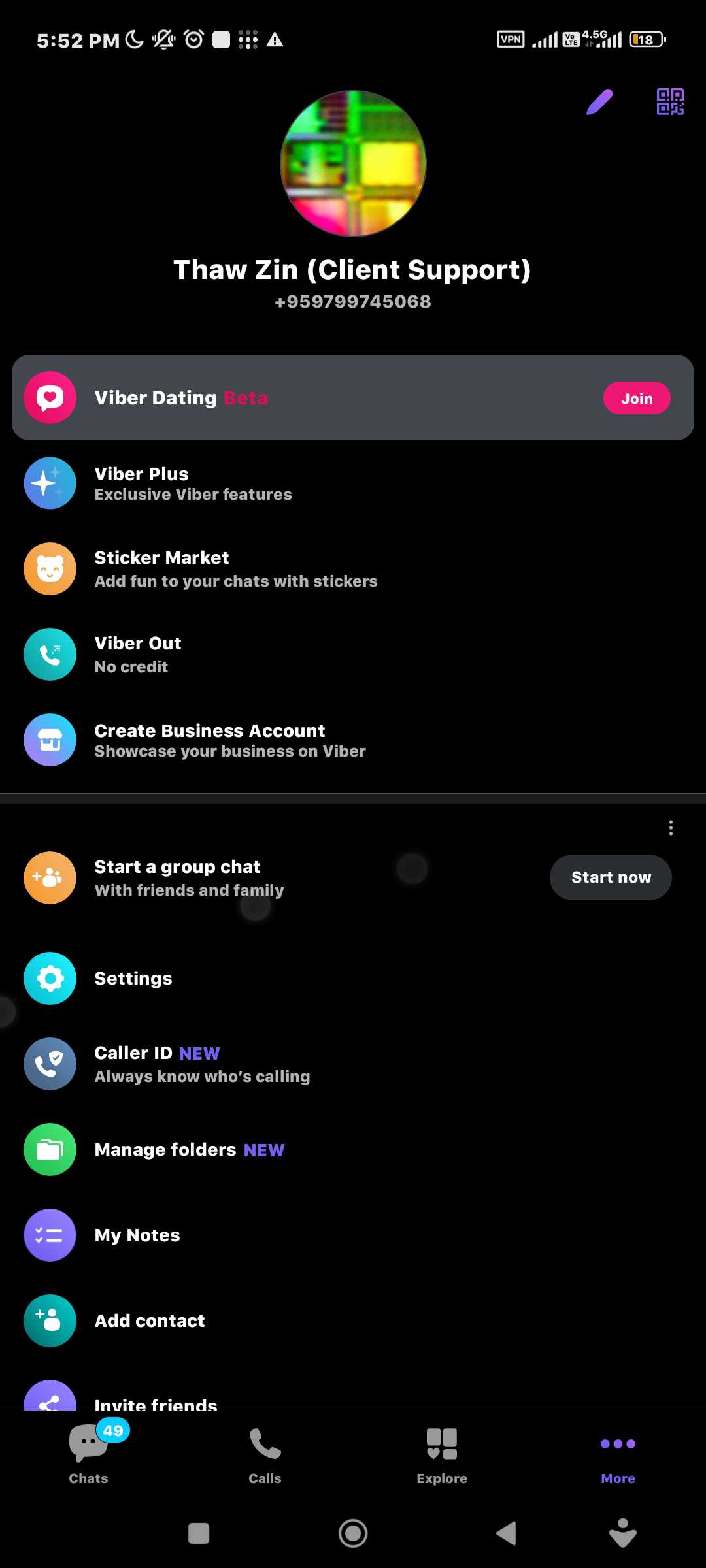The height and width of the screenshot is (1568, 706).
Task: Tap Start now for group chat
Action: point(611,877)
